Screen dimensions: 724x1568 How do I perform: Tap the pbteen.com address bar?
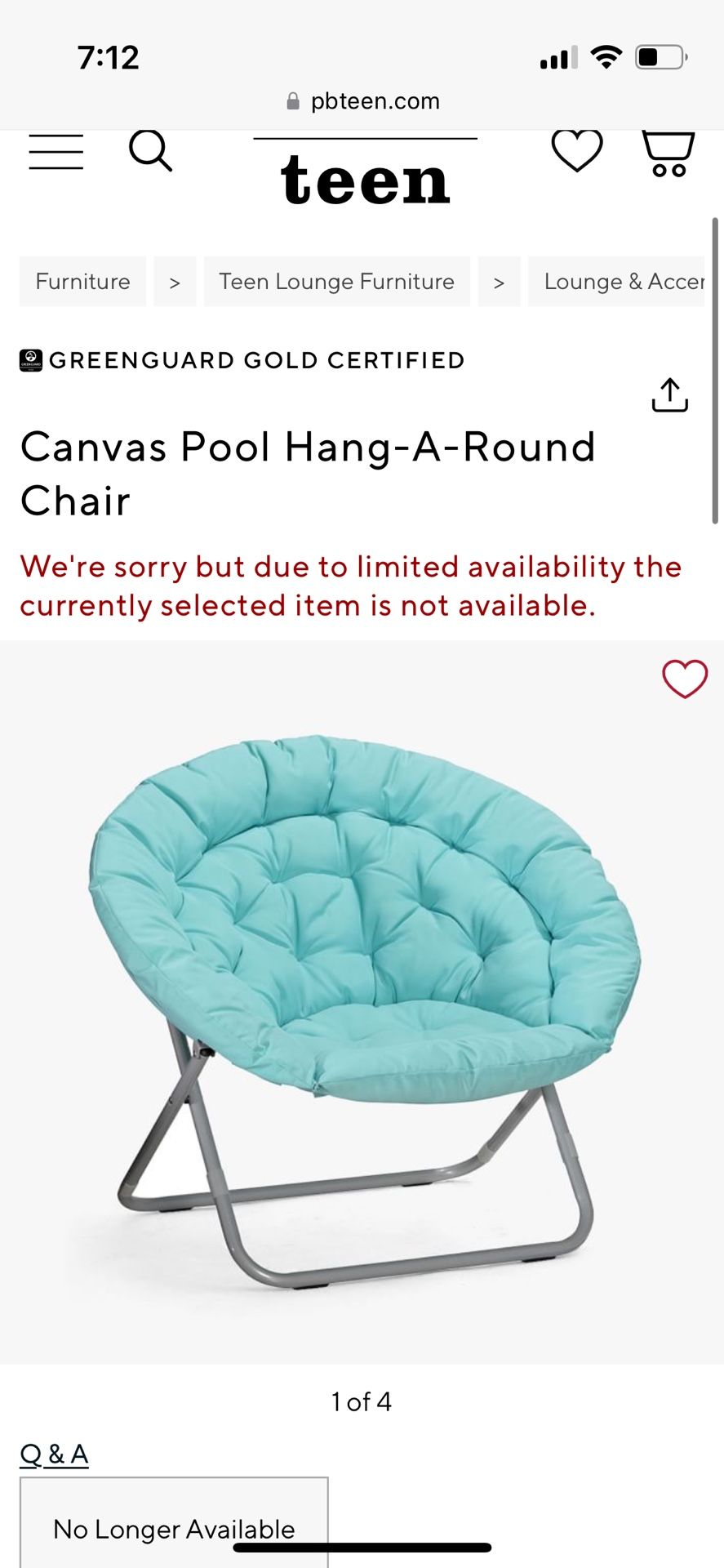coord(363,101)
